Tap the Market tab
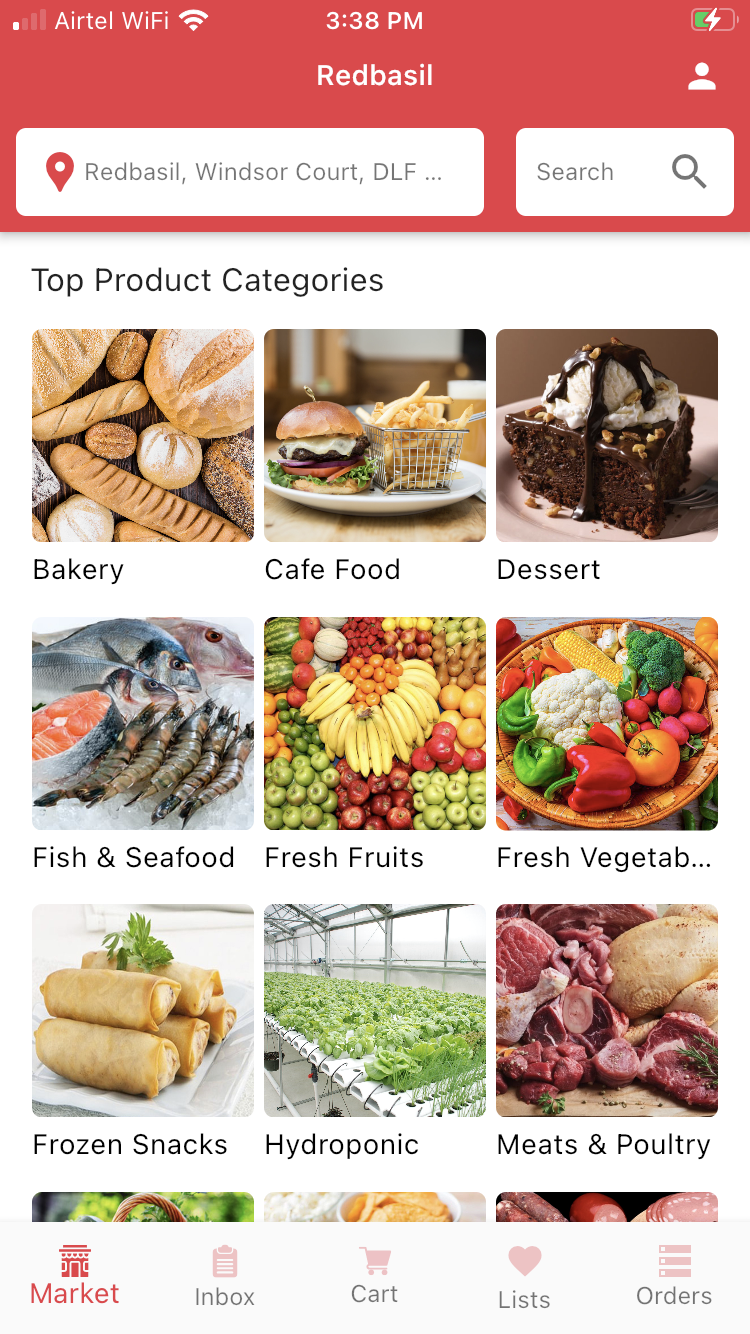This screenshot has width=750, height=1334. (75, 1277)
